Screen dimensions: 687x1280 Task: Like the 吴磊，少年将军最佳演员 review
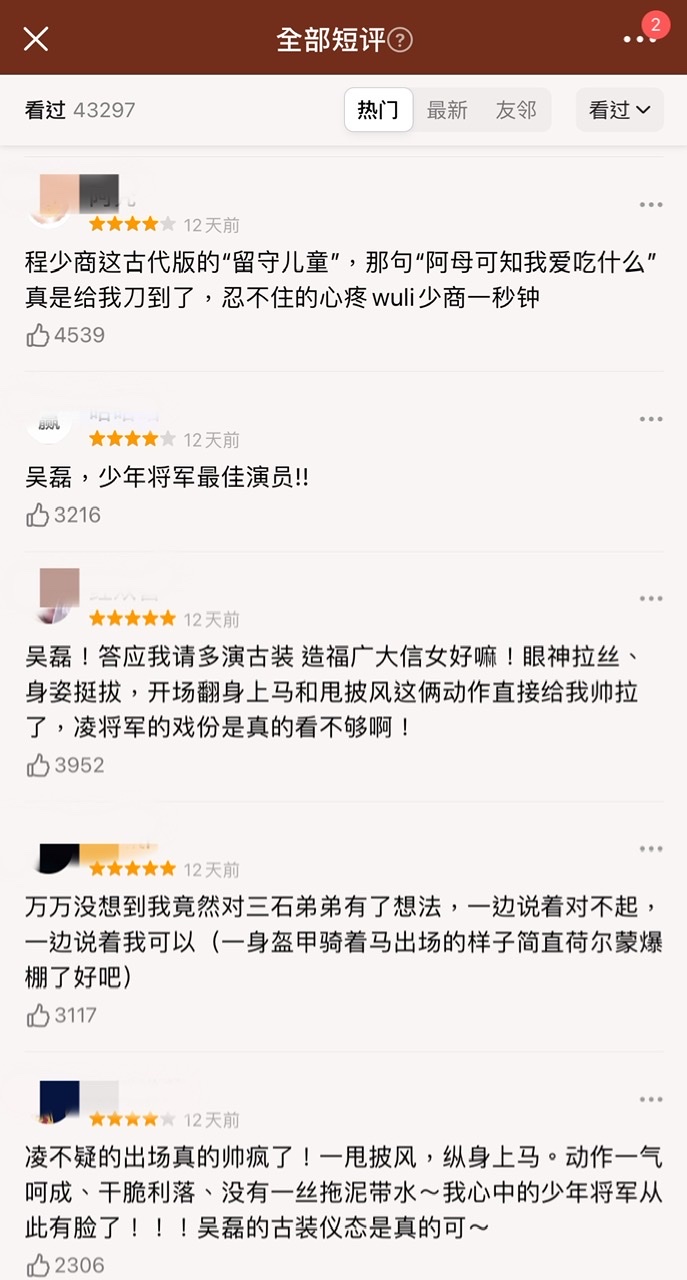[38, 515]
